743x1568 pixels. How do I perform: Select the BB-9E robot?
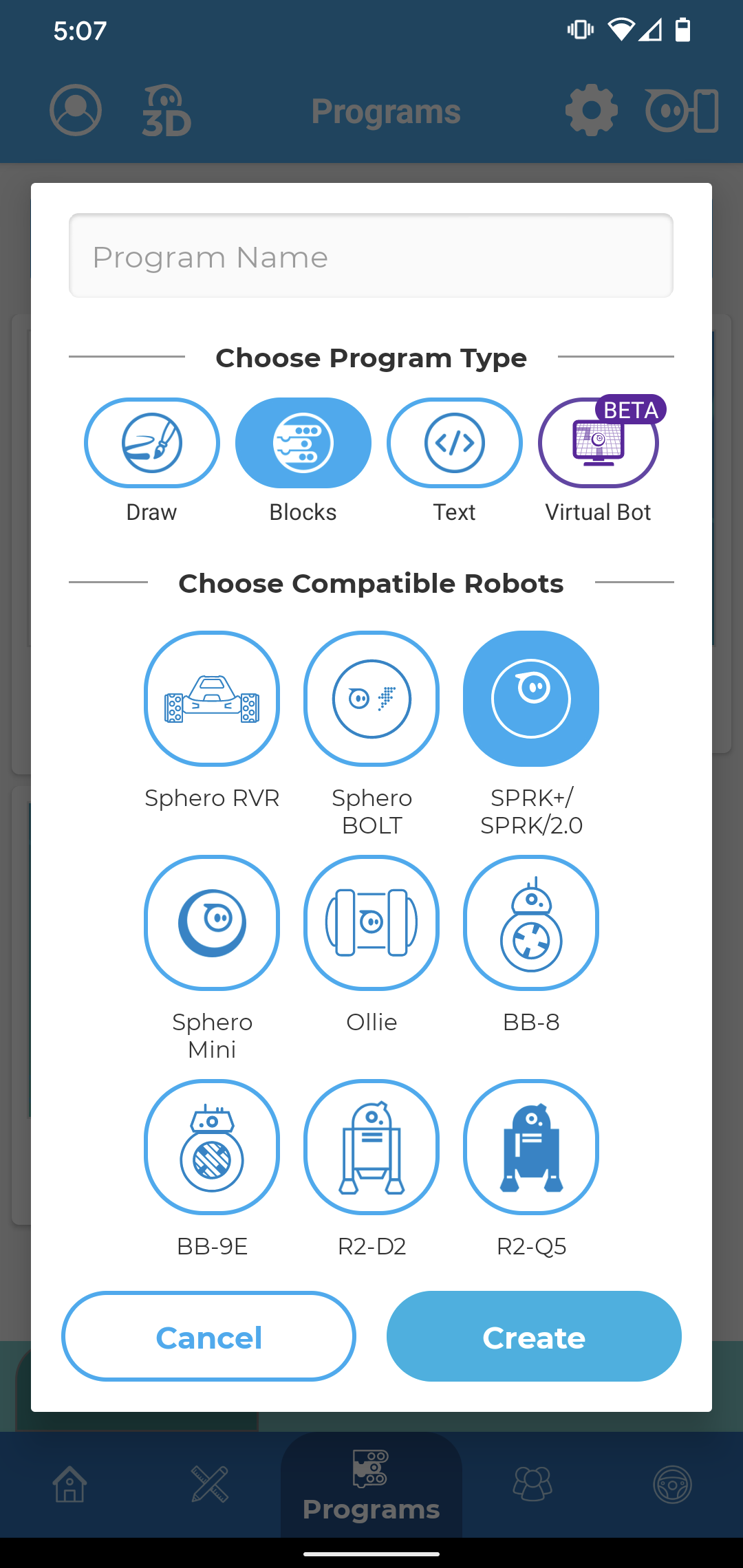point(212,1147)
